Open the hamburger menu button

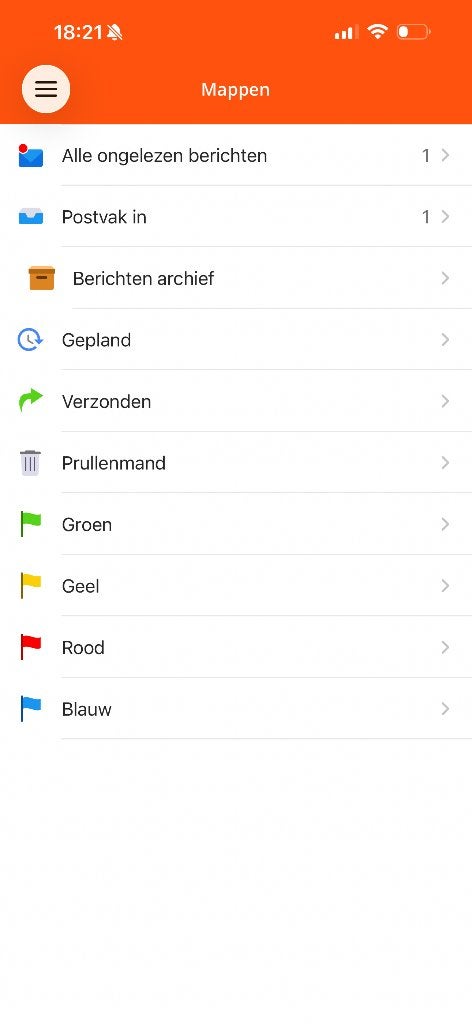click(x=46, y=89)
